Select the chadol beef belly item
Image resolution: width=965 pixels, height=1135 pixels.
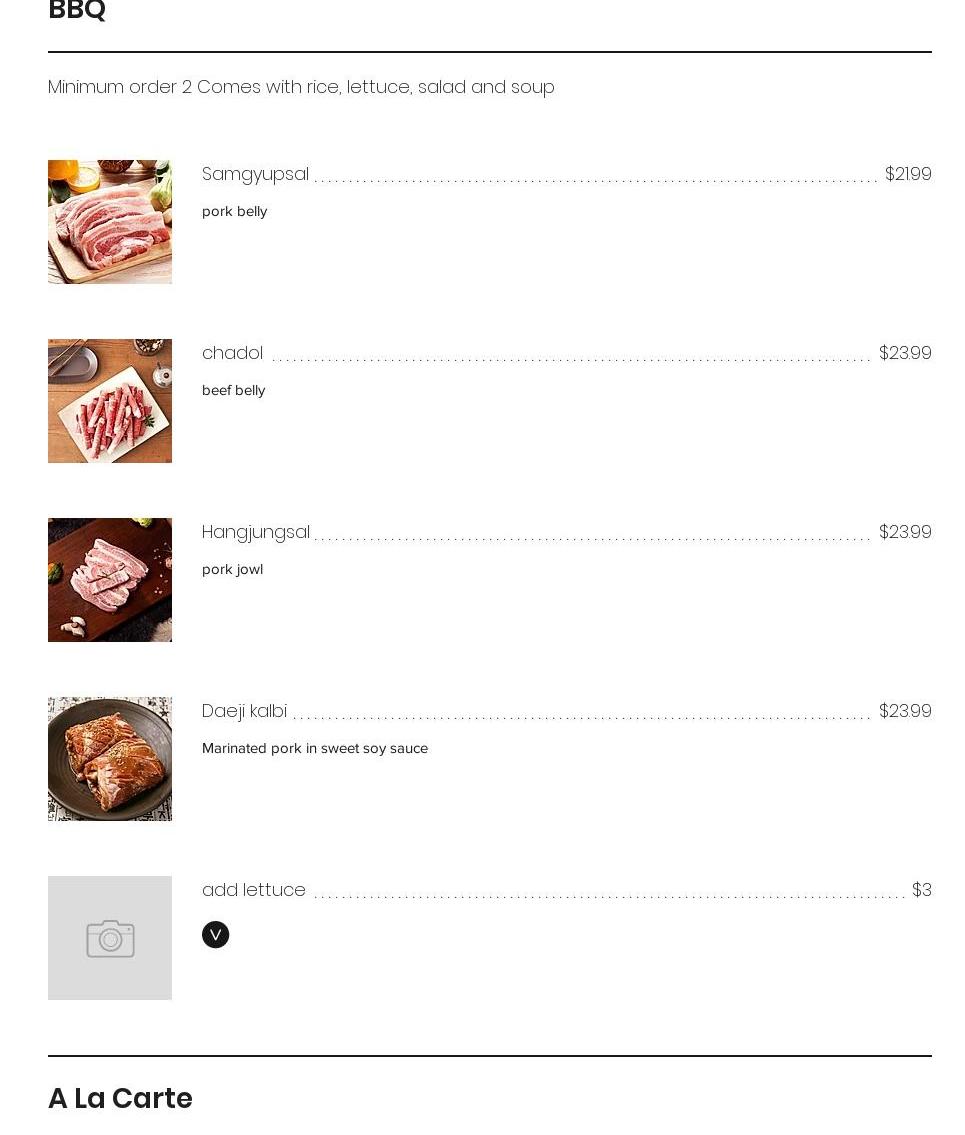click(232, 353)
